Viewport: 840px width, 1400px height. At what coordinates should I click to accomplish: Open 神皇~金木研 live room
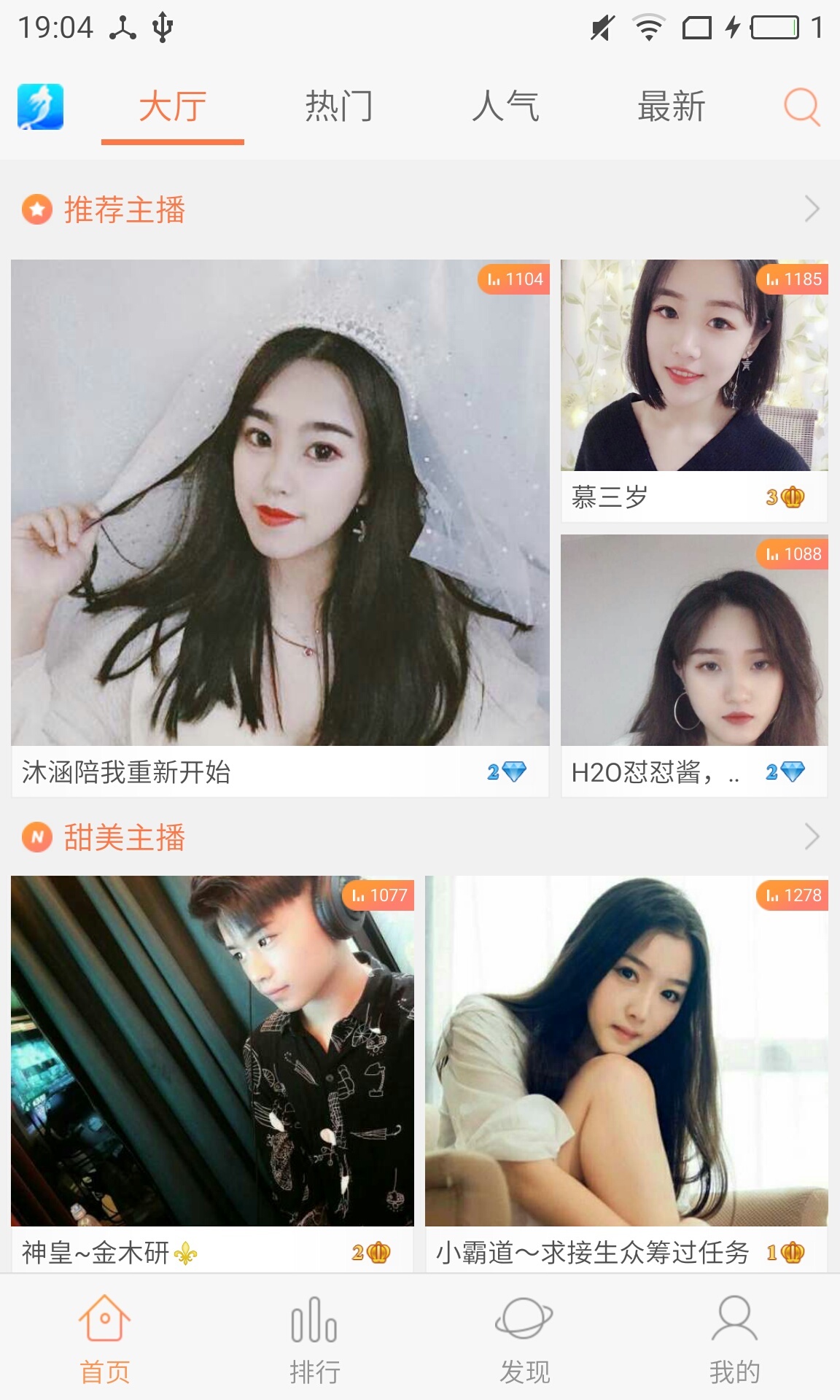click(x=212, y=1074)
